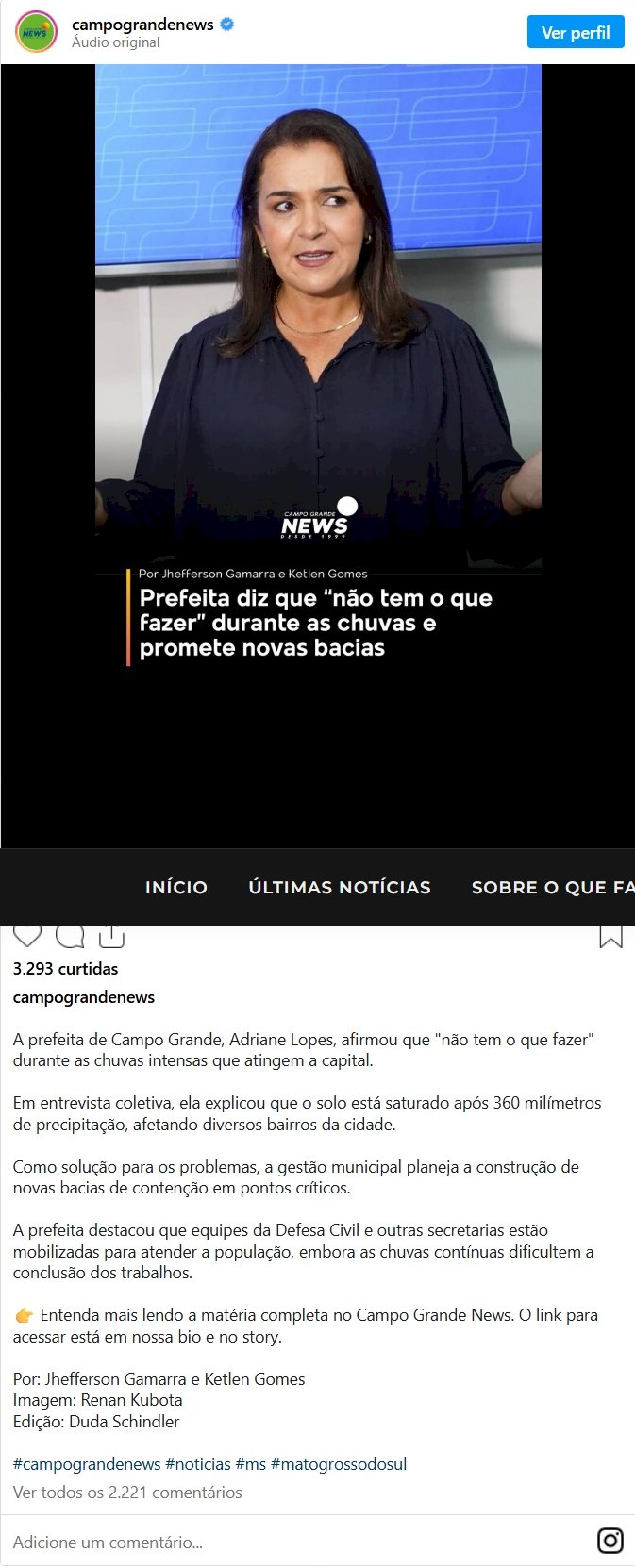The height and width of the screenshot is (1568, 635).
Task: Open the INÍCIO navigation item
Action: [x=176, y=887]
